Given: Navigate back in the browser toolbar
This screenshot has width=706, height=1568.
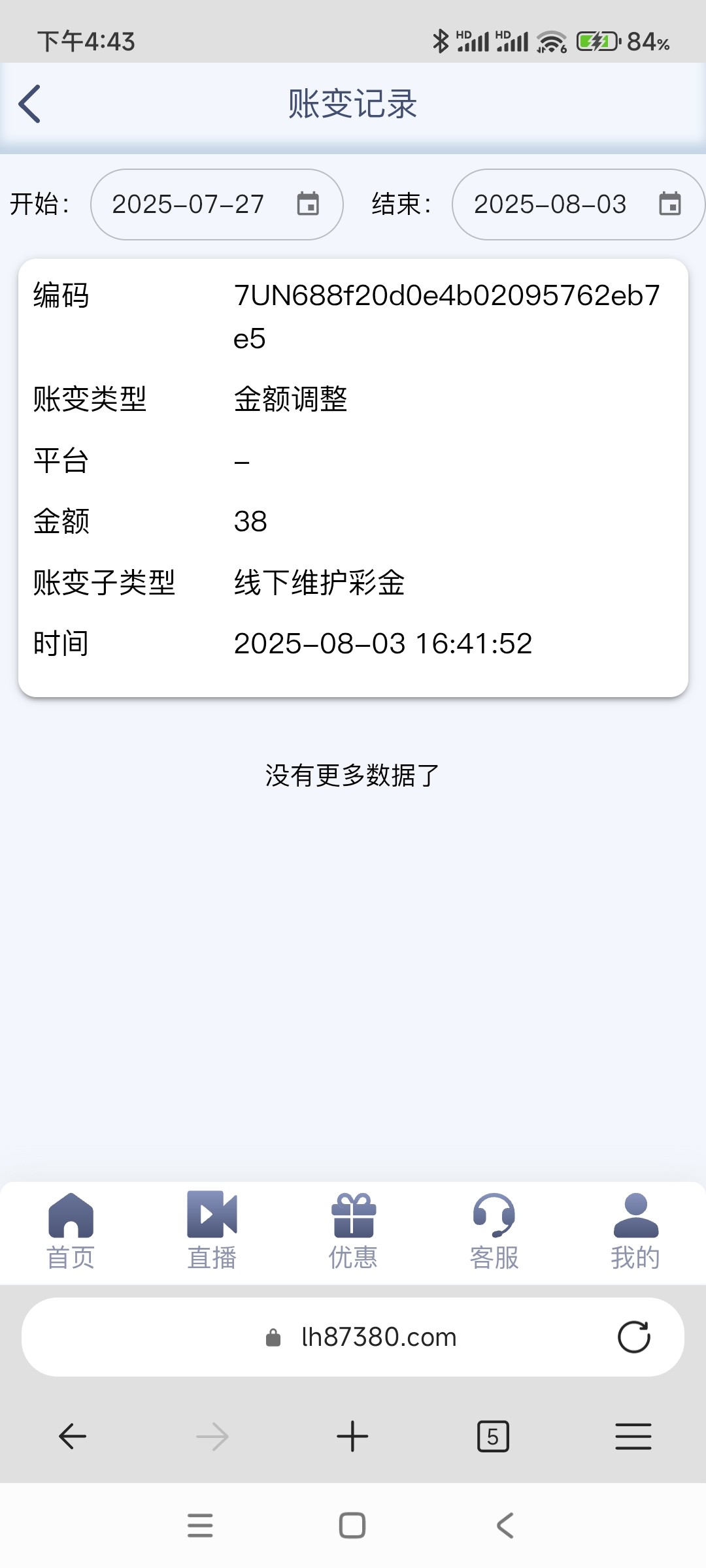Looking at the screenshot, I should tap(73, 1437).
